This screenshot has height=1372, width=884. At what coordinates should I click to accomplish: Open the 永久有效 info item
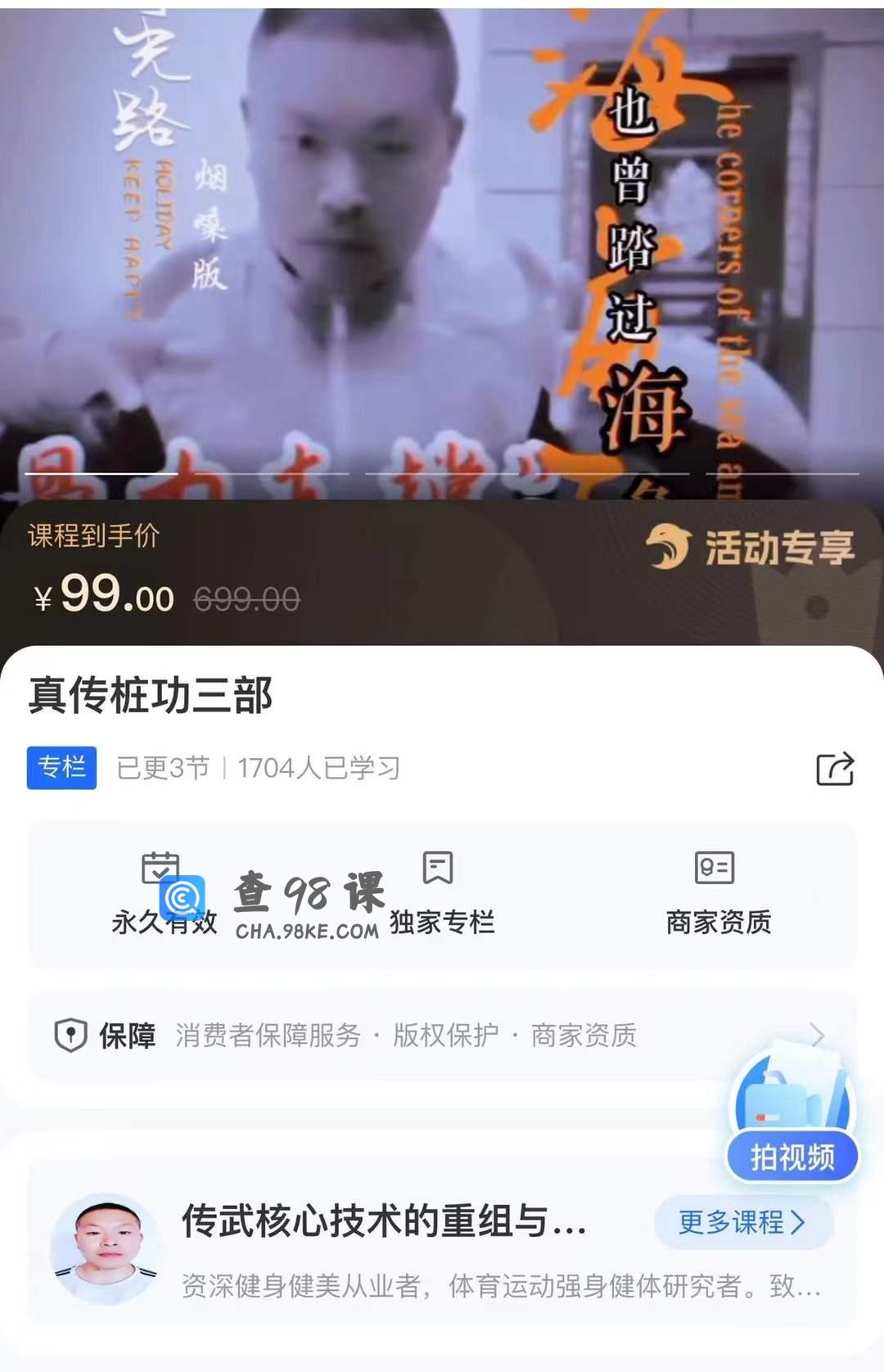[162, 894]
